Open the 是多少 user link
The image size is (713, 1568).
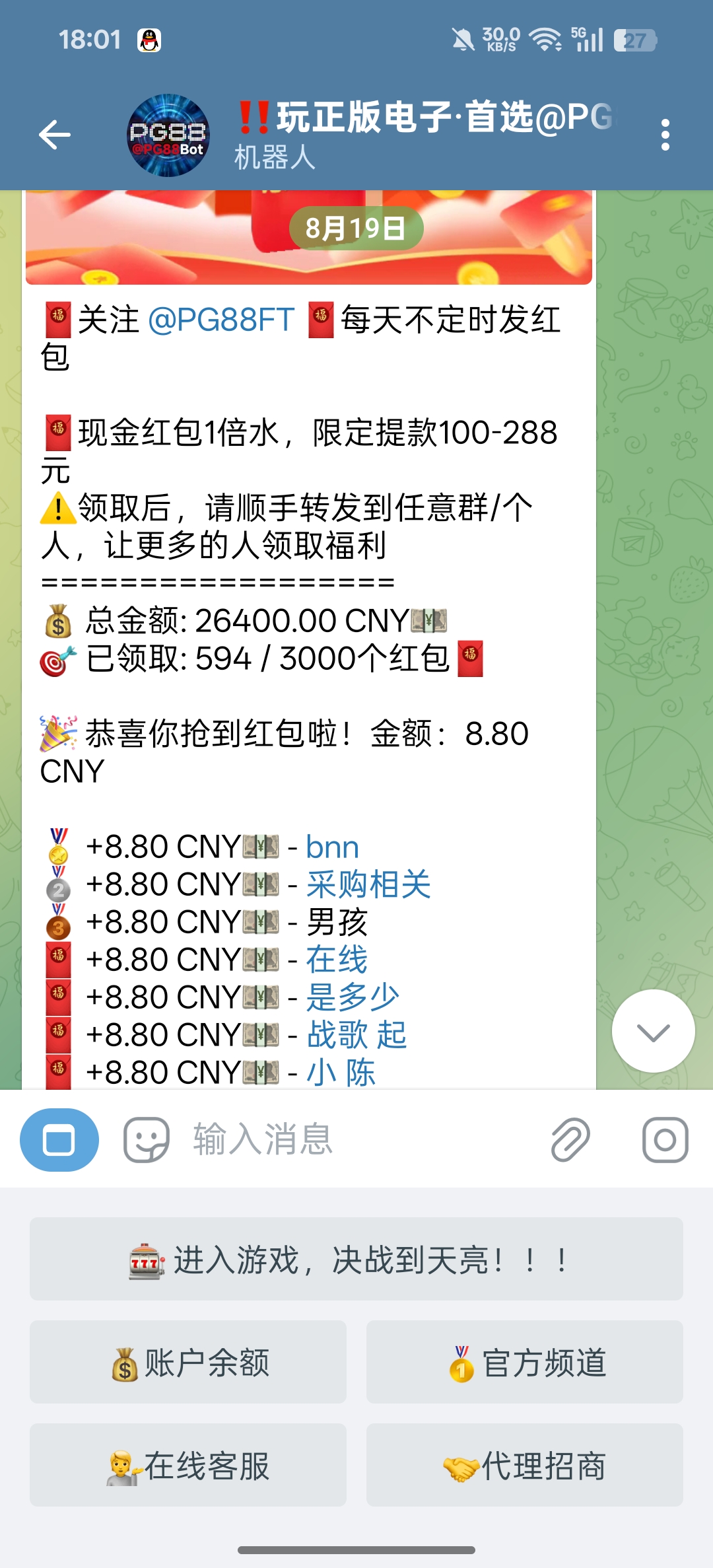(353, 998)
